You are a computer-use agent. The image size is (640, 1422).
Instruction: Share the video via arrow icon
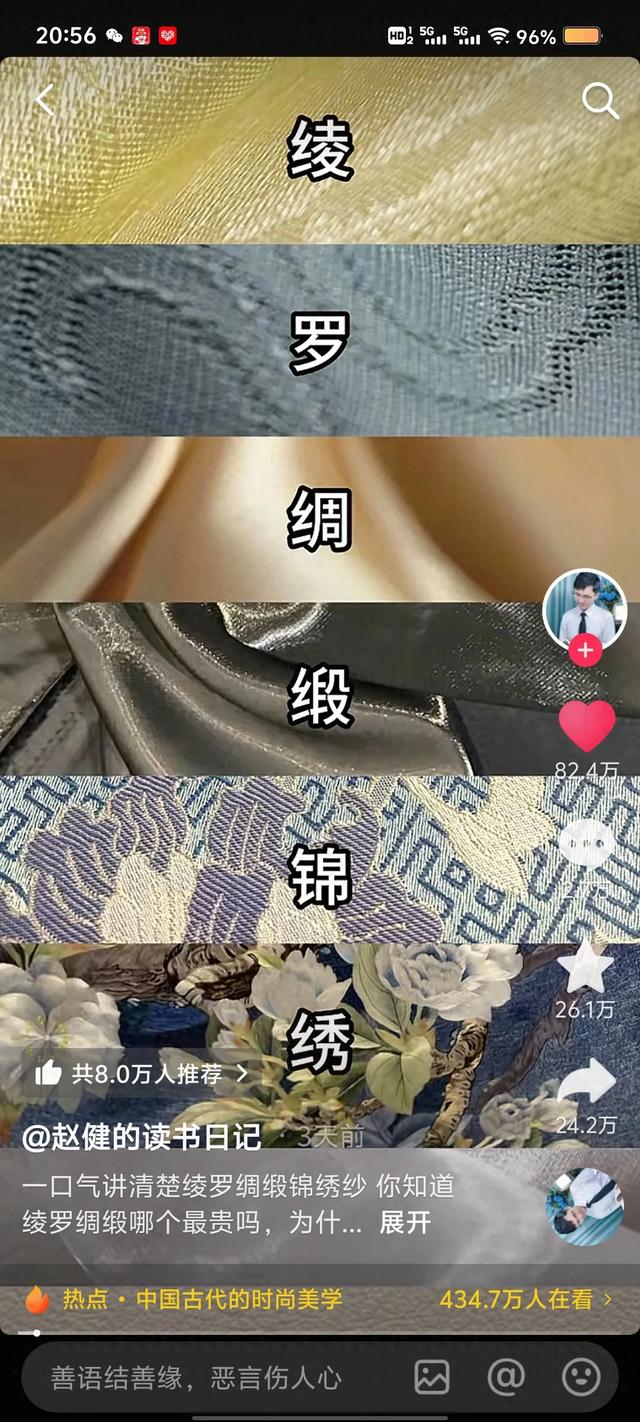[587, 1083]
